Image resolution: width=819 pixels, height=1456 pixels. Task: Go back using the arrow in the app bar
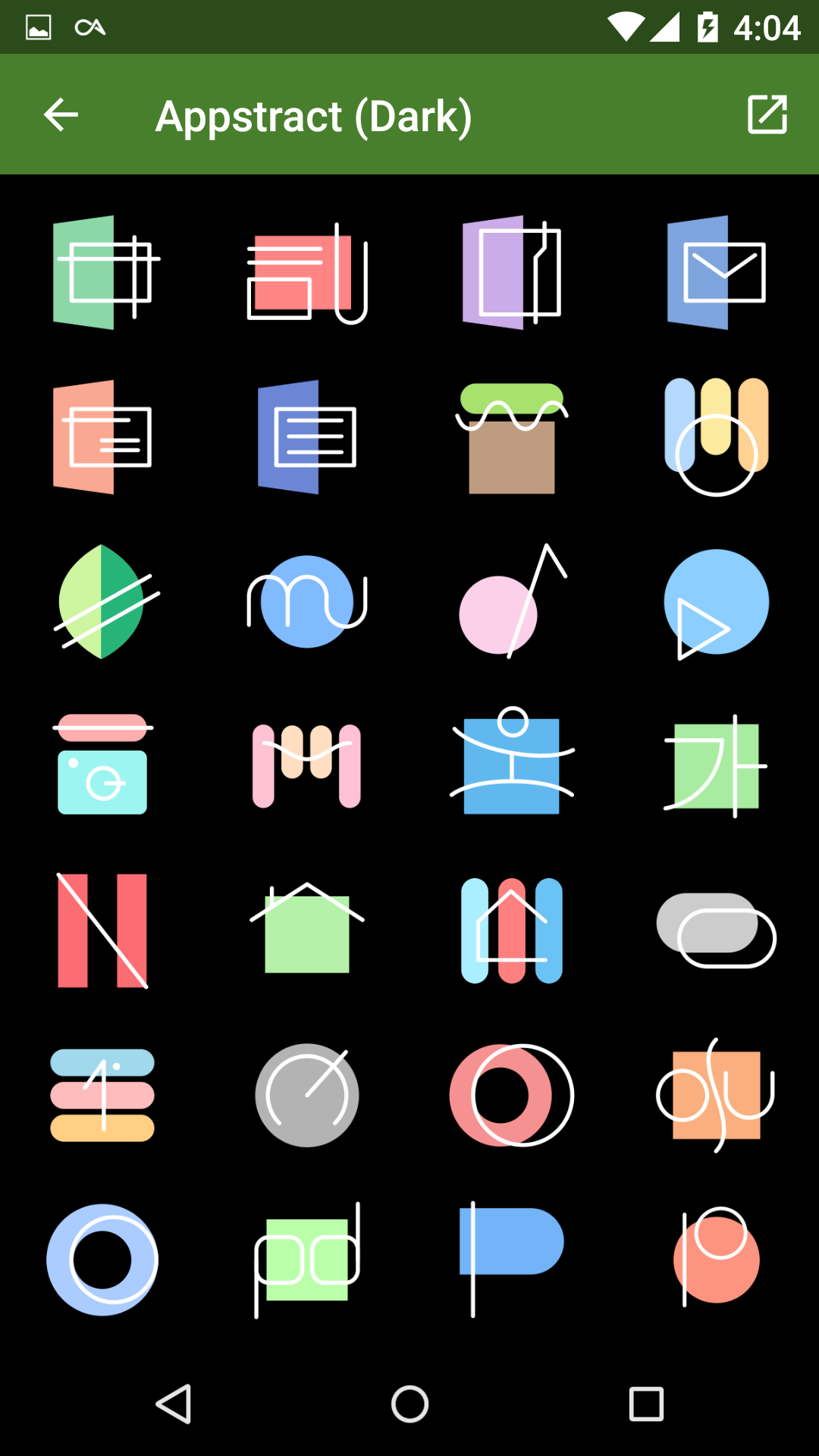pos(61,115)
